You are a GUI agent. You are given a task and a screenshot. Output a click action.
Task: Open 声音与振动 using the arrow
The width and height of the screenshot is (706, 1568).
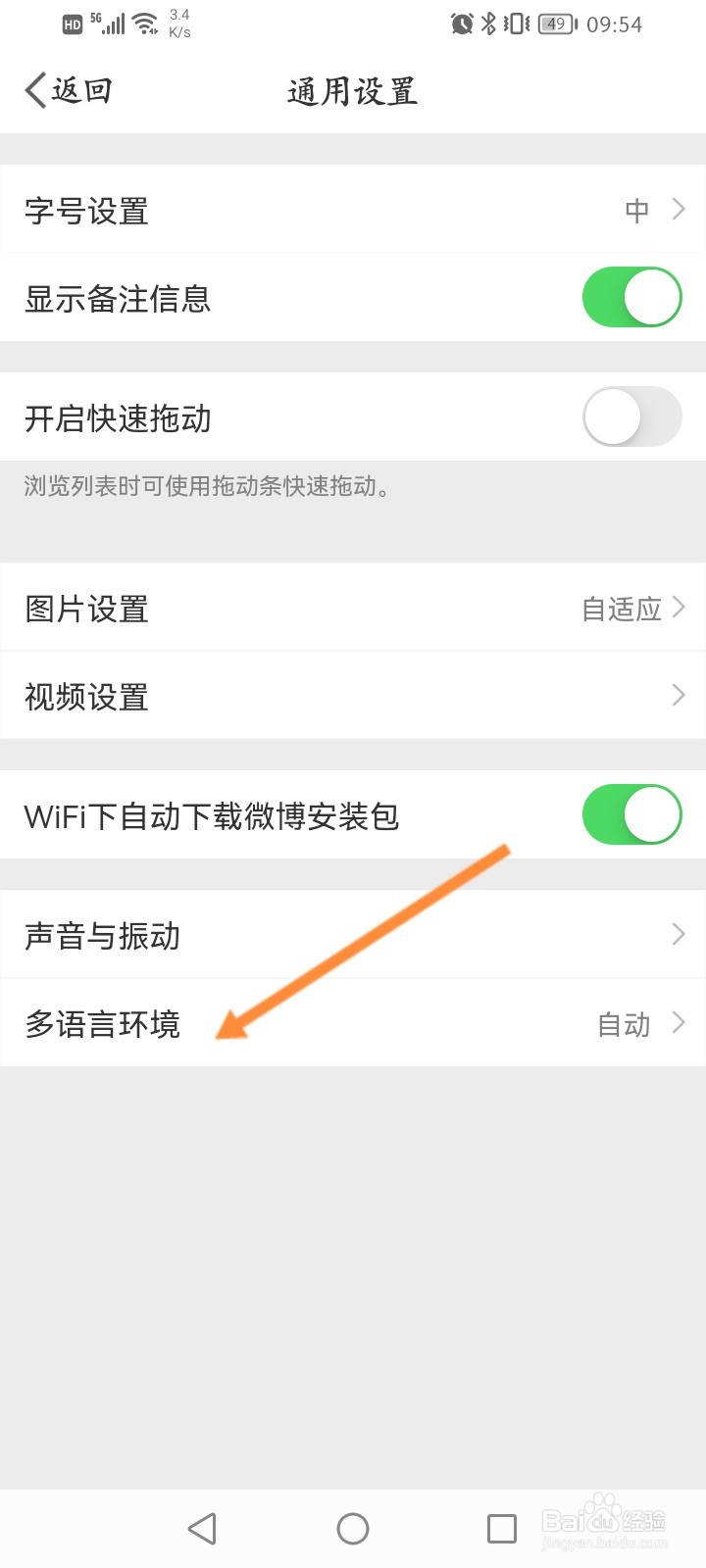(678, 934)
